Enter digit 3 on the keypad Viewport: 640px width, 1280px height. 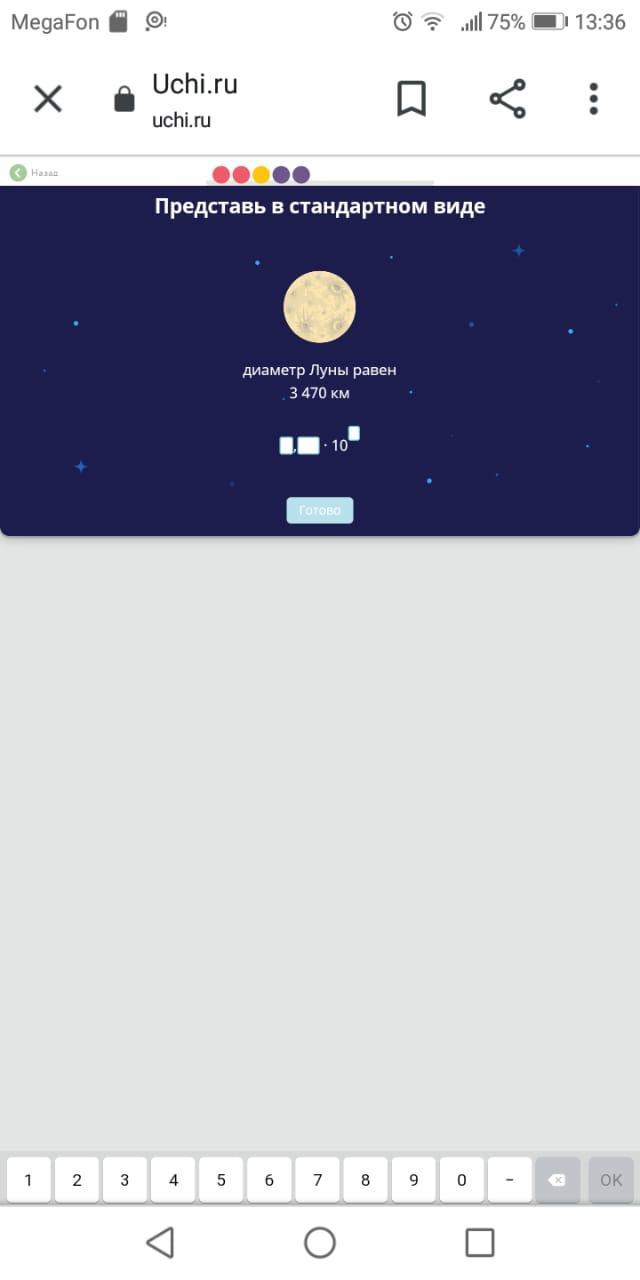click(125, 1180)
